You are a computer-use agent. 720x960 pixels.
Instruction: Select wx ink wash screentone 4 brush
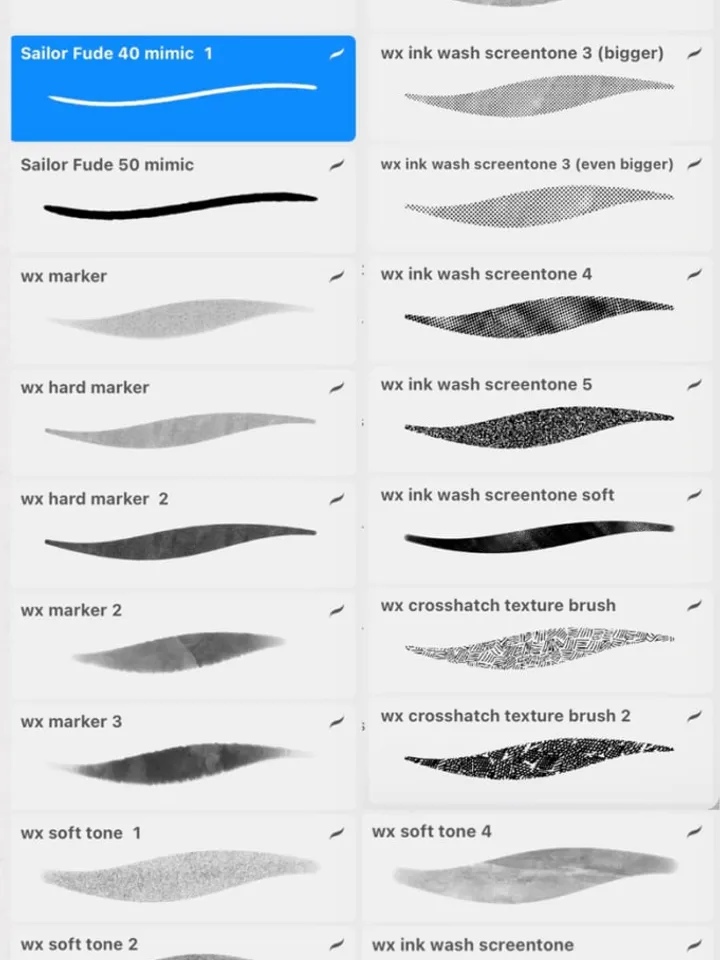540,309
